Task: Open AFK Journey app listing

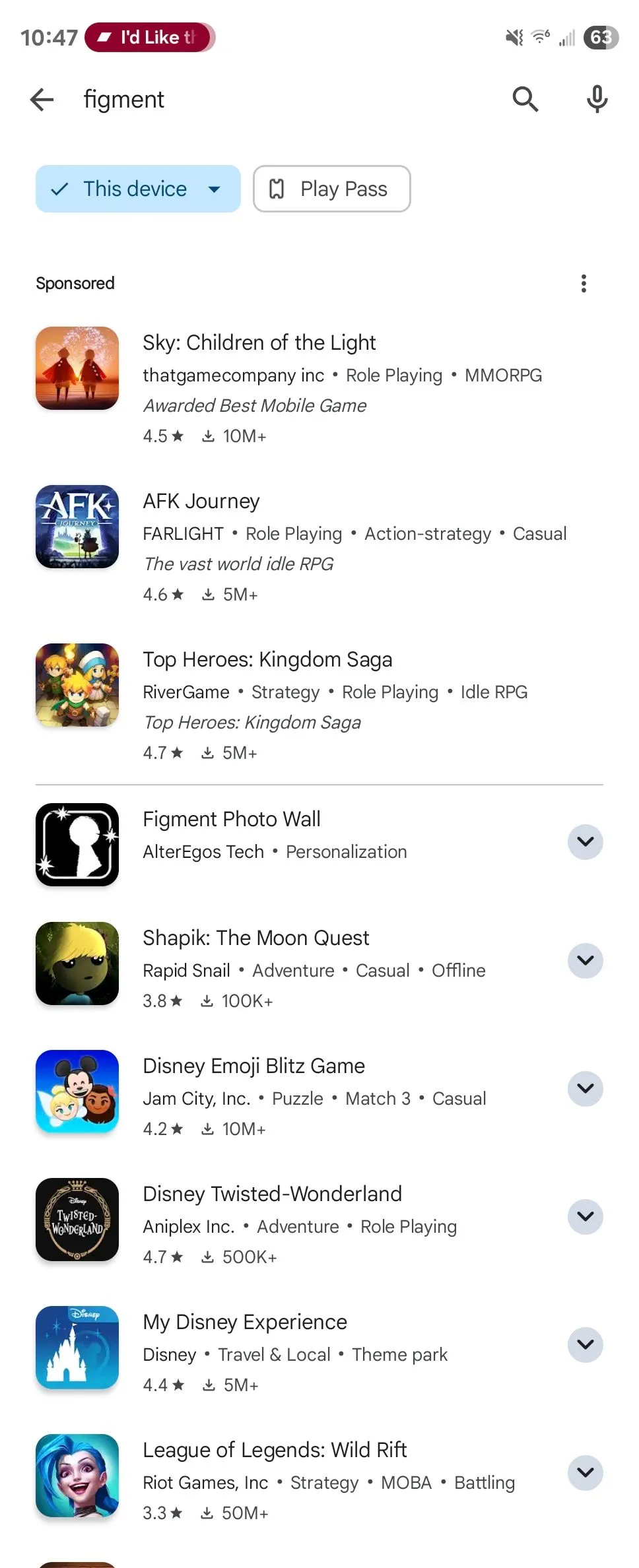Action: coord(201,502)
